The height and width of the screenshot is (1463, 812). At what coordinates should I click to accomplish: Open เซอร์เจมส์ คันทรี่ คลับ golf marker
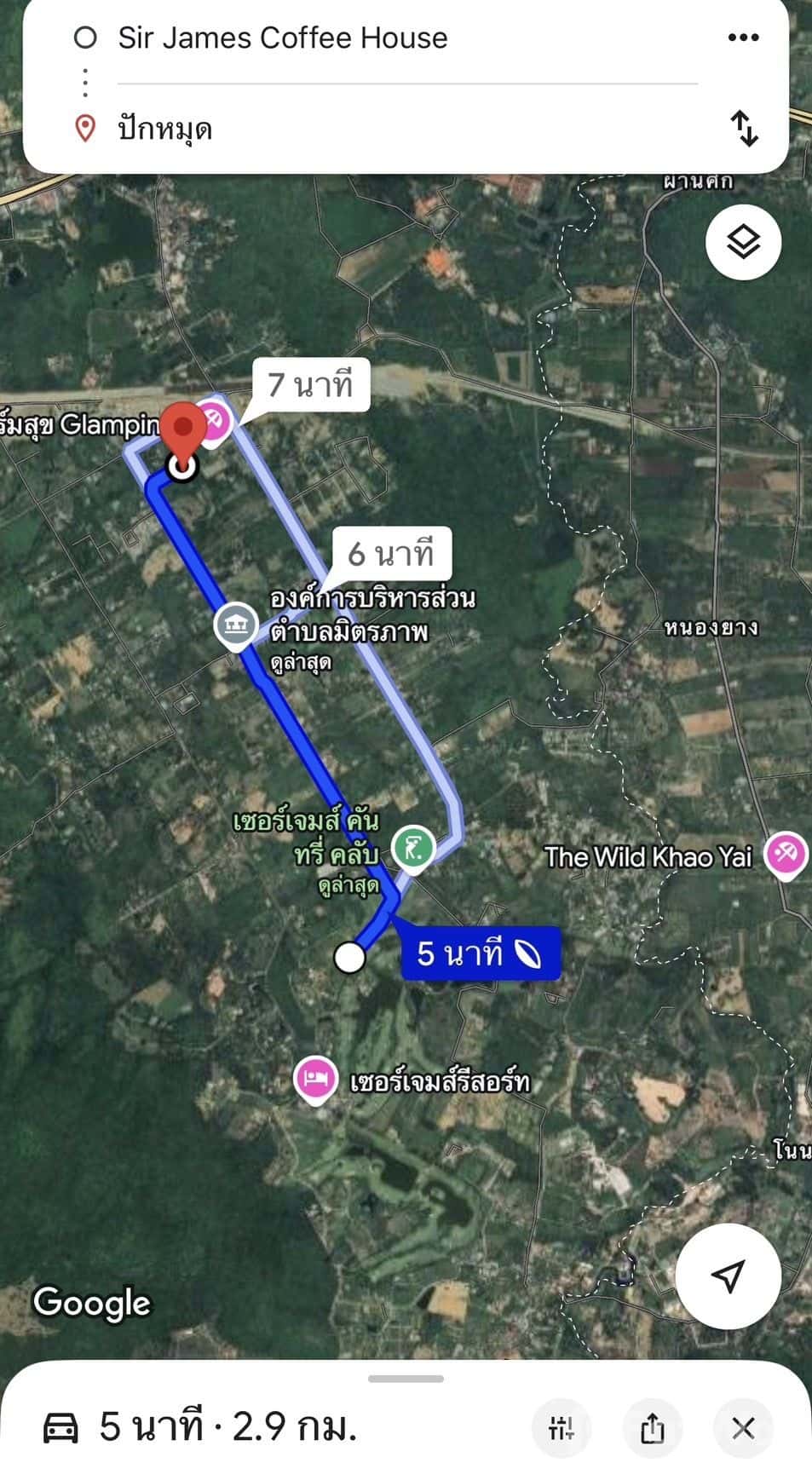[413, 849]
